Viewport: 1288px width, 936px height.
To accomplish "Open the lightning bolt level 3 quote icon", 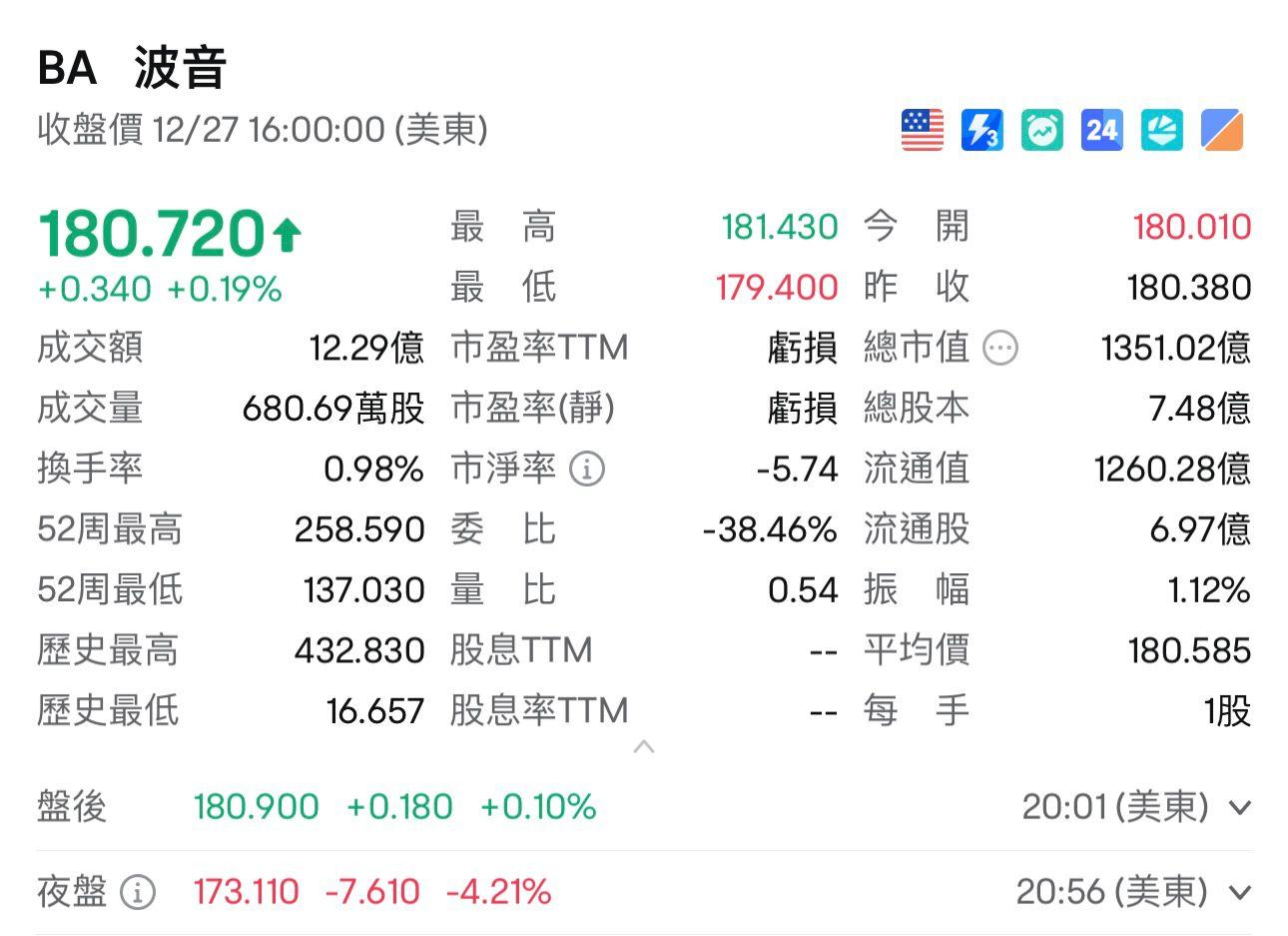I will (981, 130).
